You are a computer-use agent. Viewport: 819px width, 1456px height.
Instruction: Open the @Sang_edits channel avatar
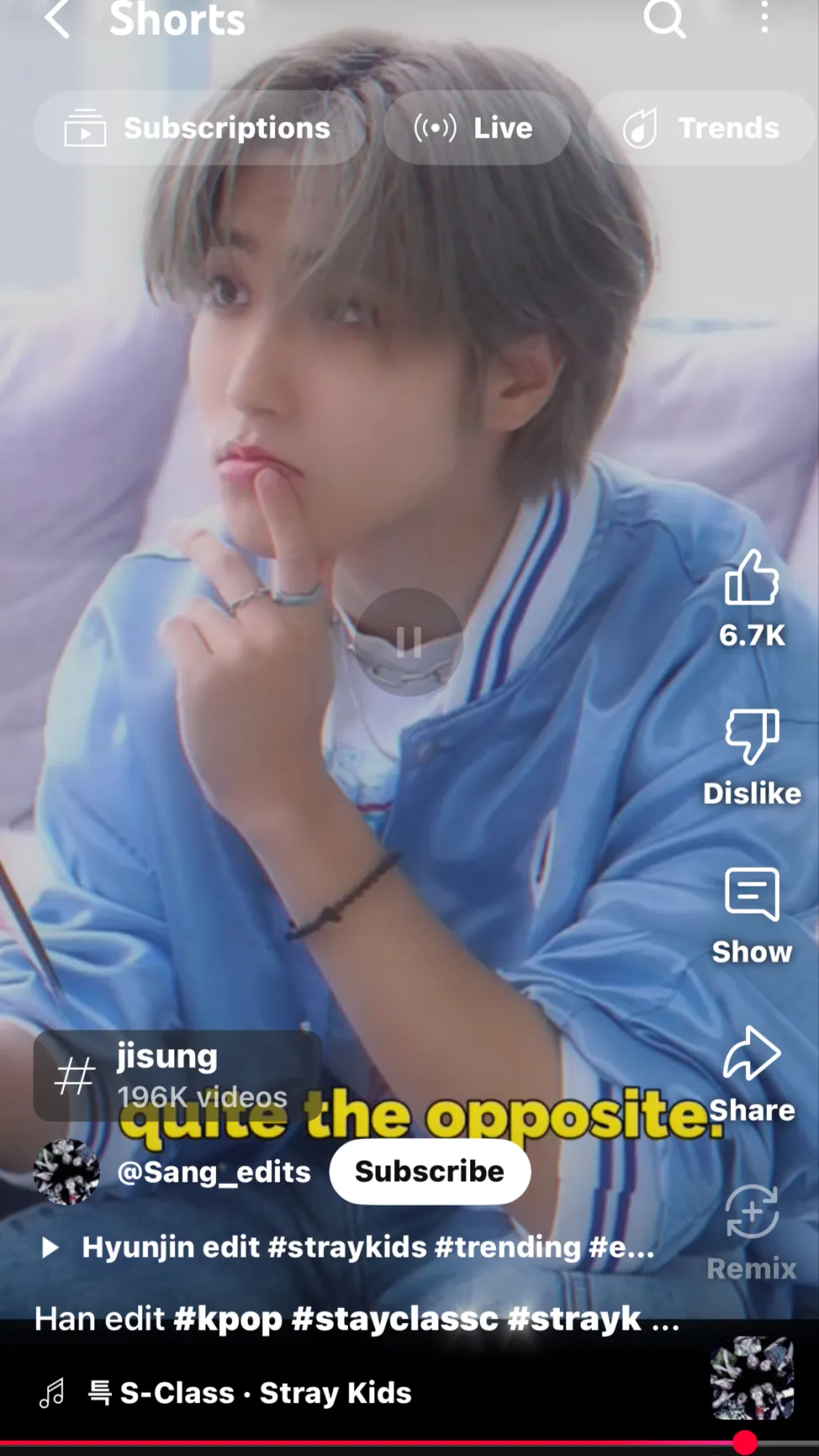click(66, 1172)
